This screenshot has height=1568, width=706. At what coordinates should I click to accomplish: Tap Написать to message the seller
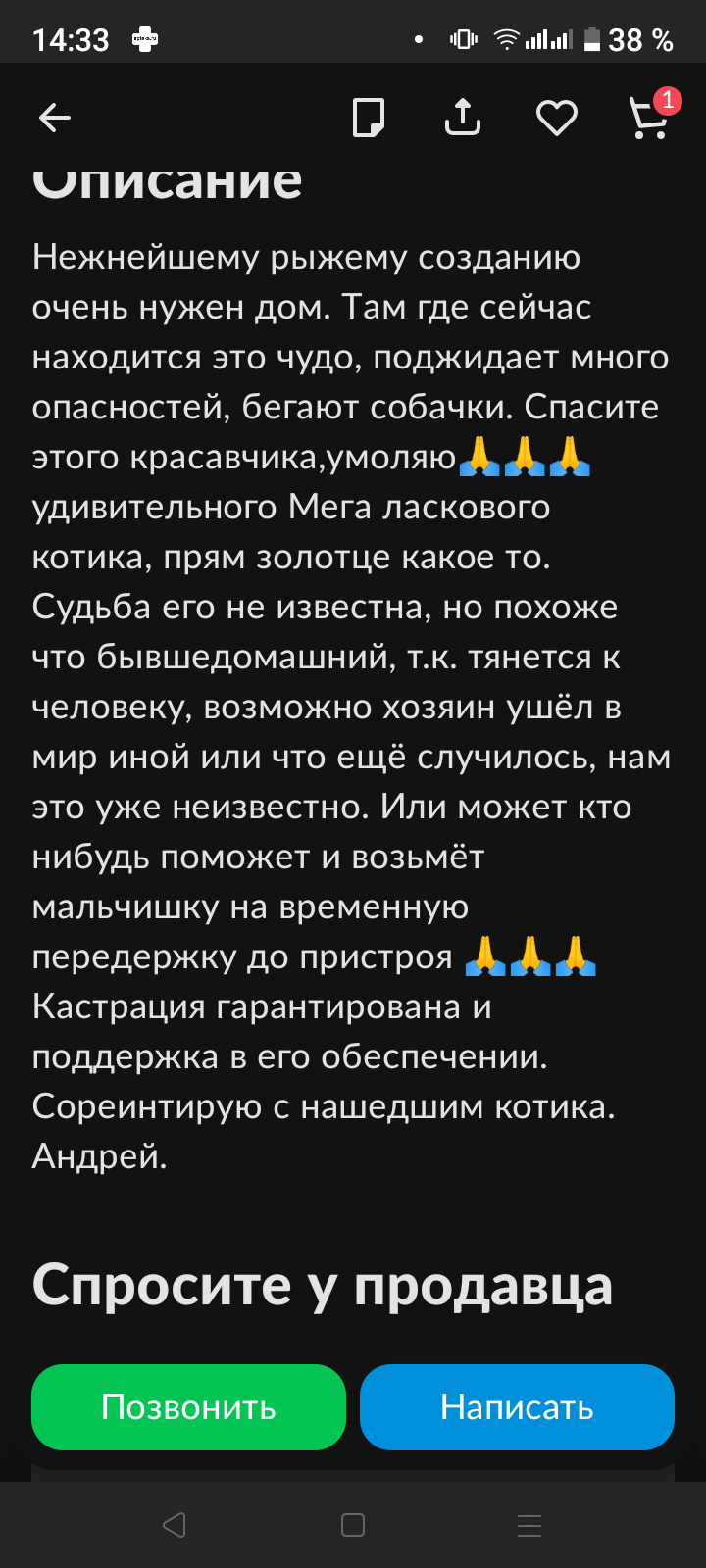click(517, 1407)
